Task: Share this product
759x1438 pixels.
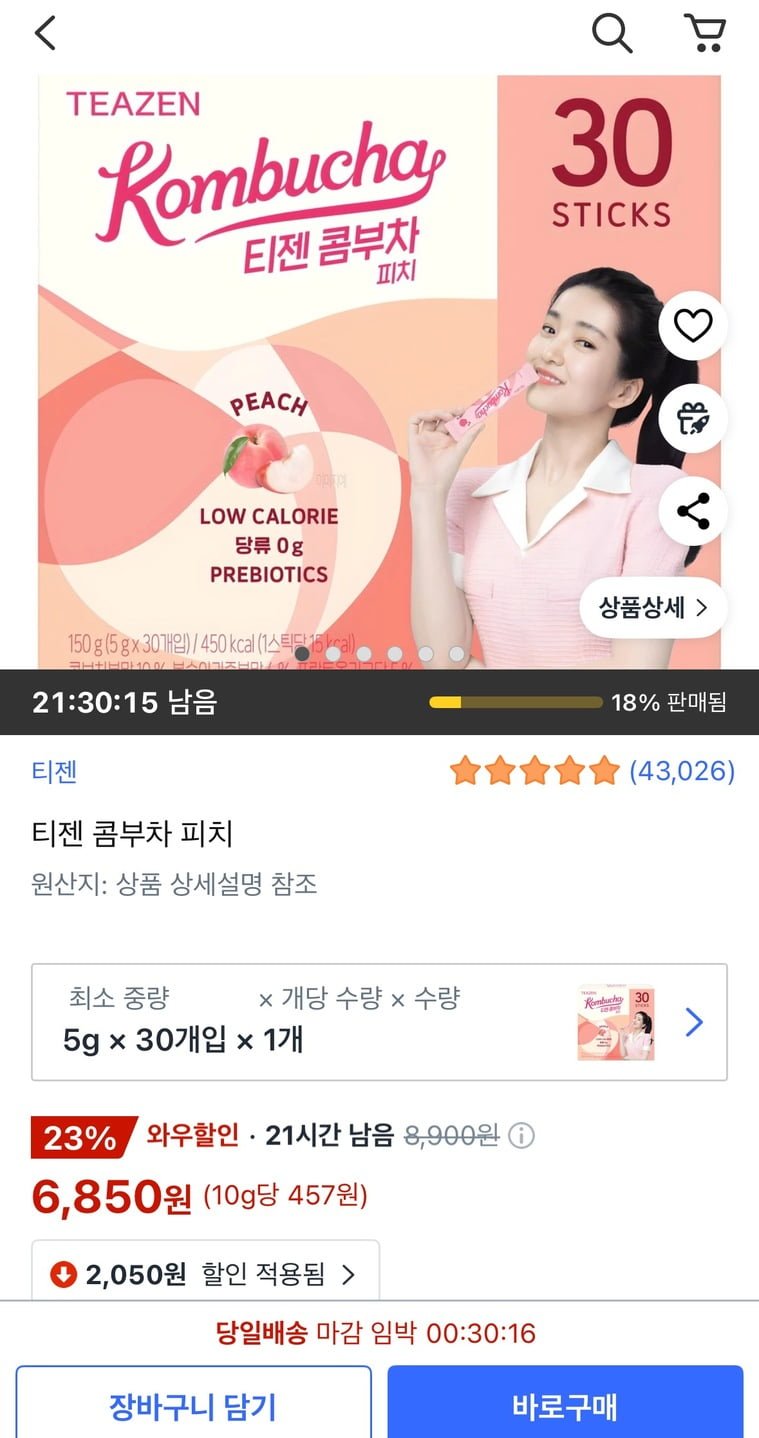Action: [693, 512]
